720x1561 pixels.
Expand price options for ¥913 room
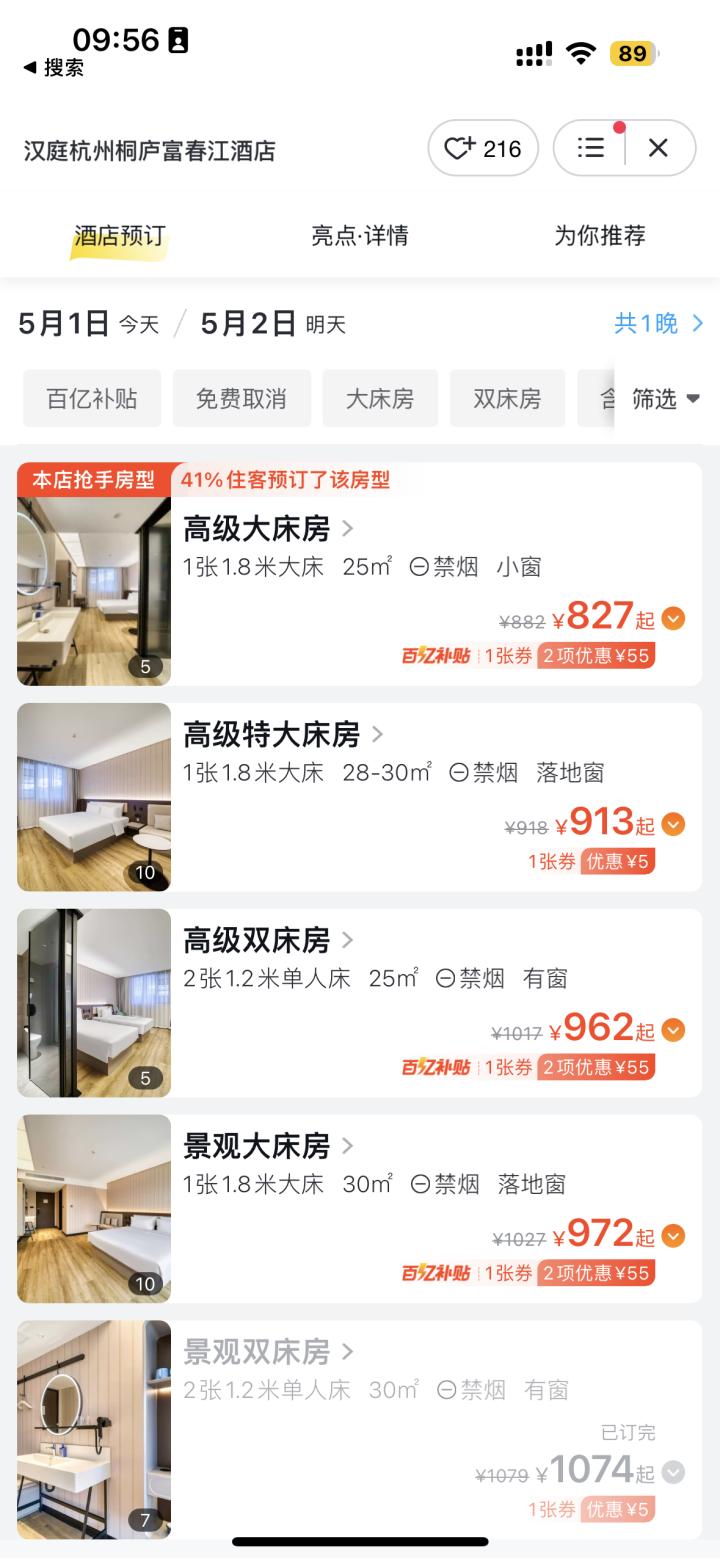(x=673, y=825)
